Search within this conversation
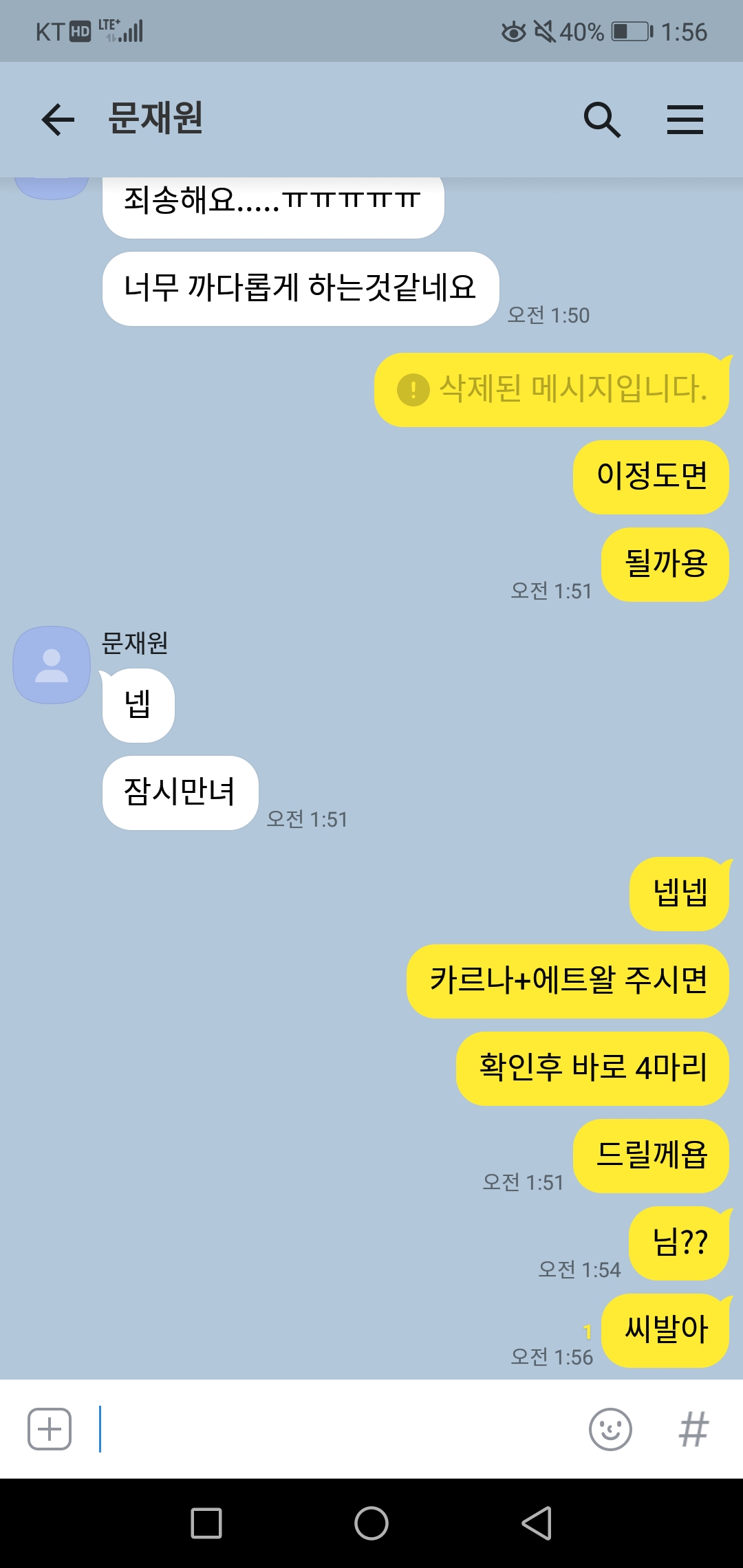This screenshot has width=743, height=1568. tap(602, 120)
